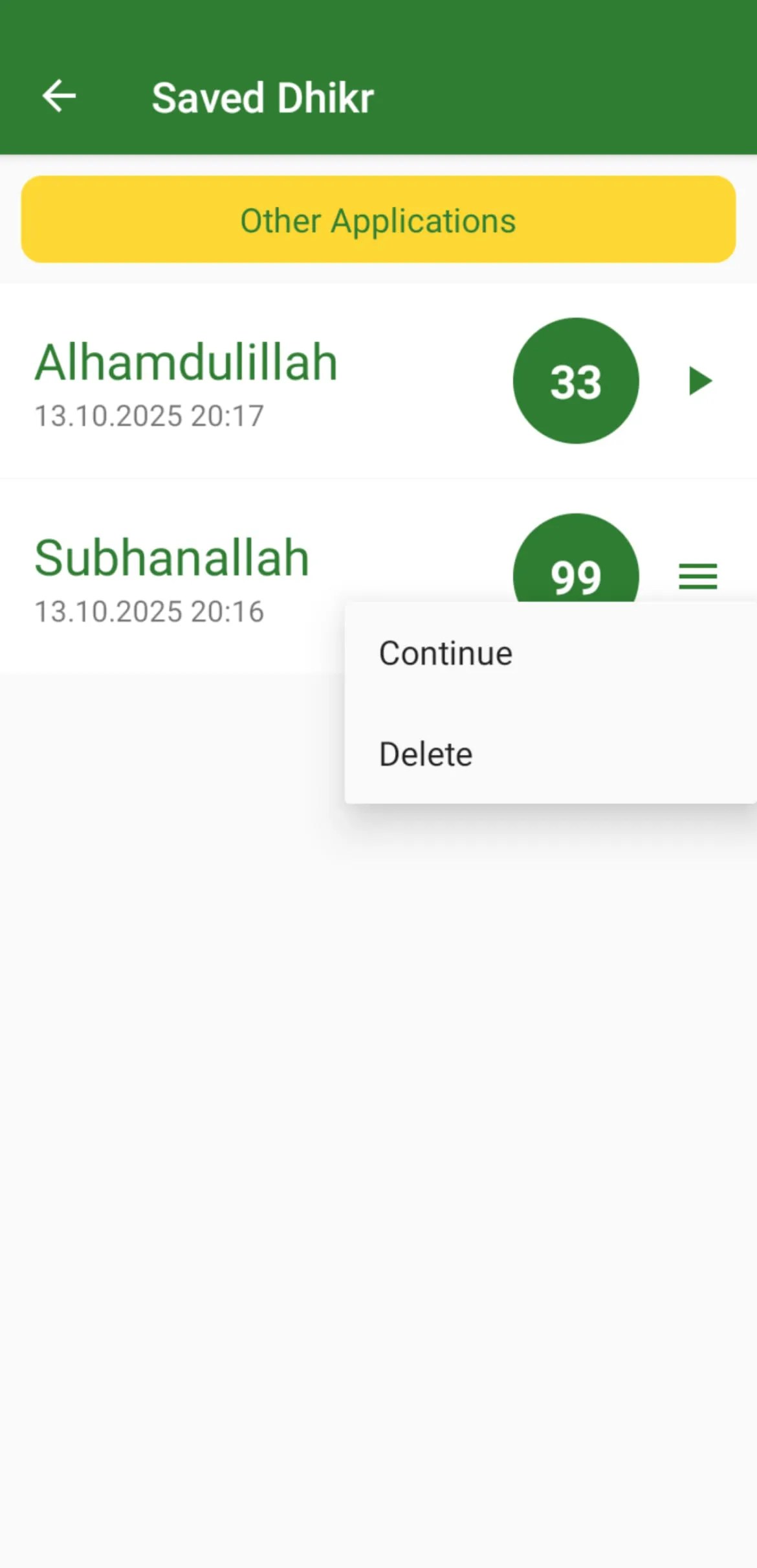The image size is (757, 1568).
Task: Click the Saved Dhikr title text
Action: click(x=263, y=96)
